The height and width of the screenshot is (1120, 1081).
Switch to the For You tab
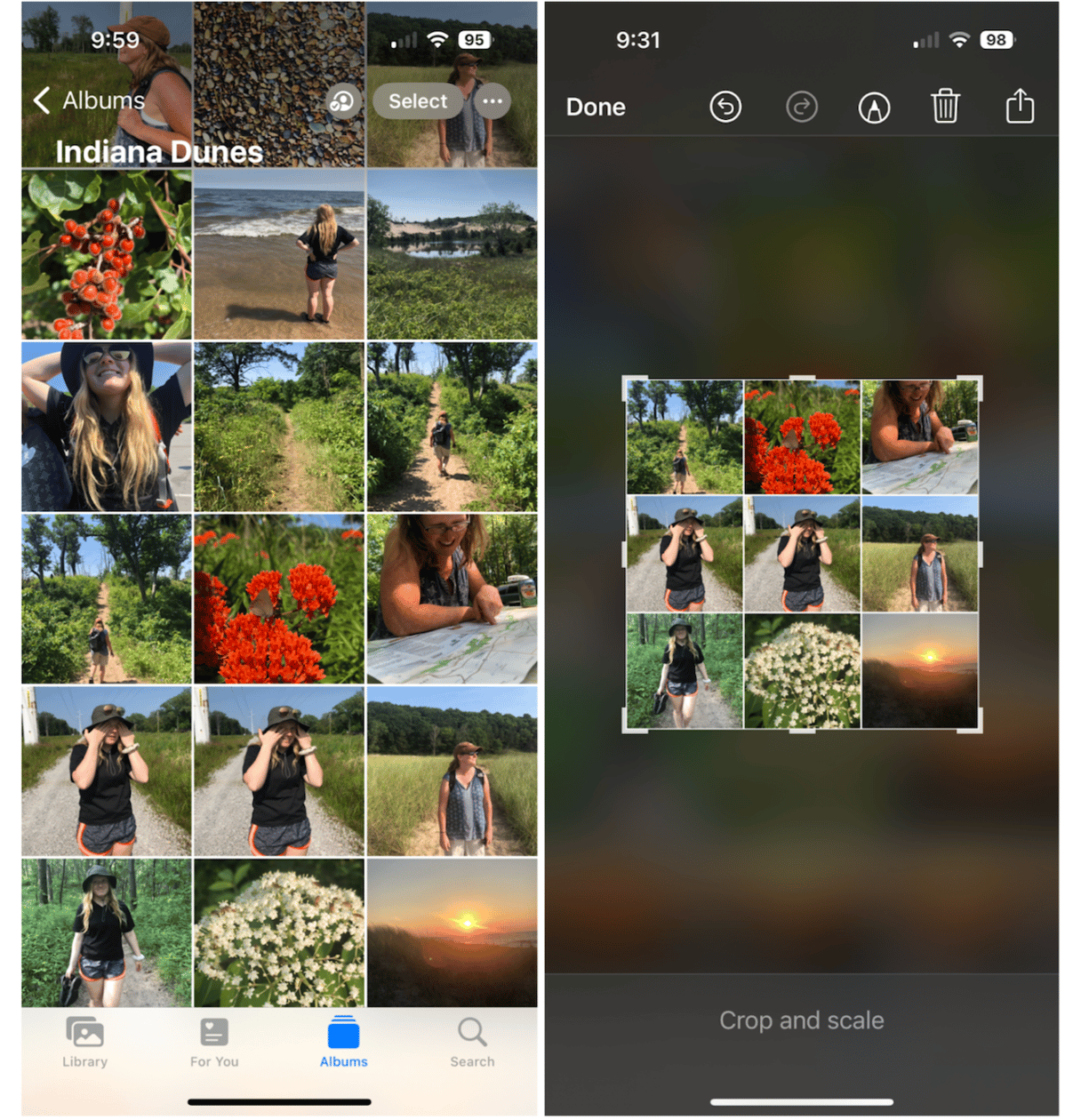214,1042
